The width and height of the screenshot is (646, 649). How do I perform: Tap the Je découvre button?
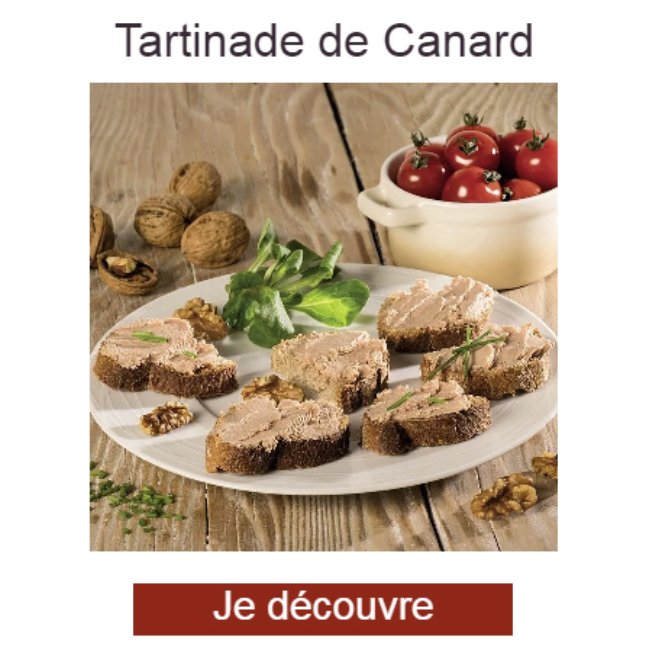322,609
